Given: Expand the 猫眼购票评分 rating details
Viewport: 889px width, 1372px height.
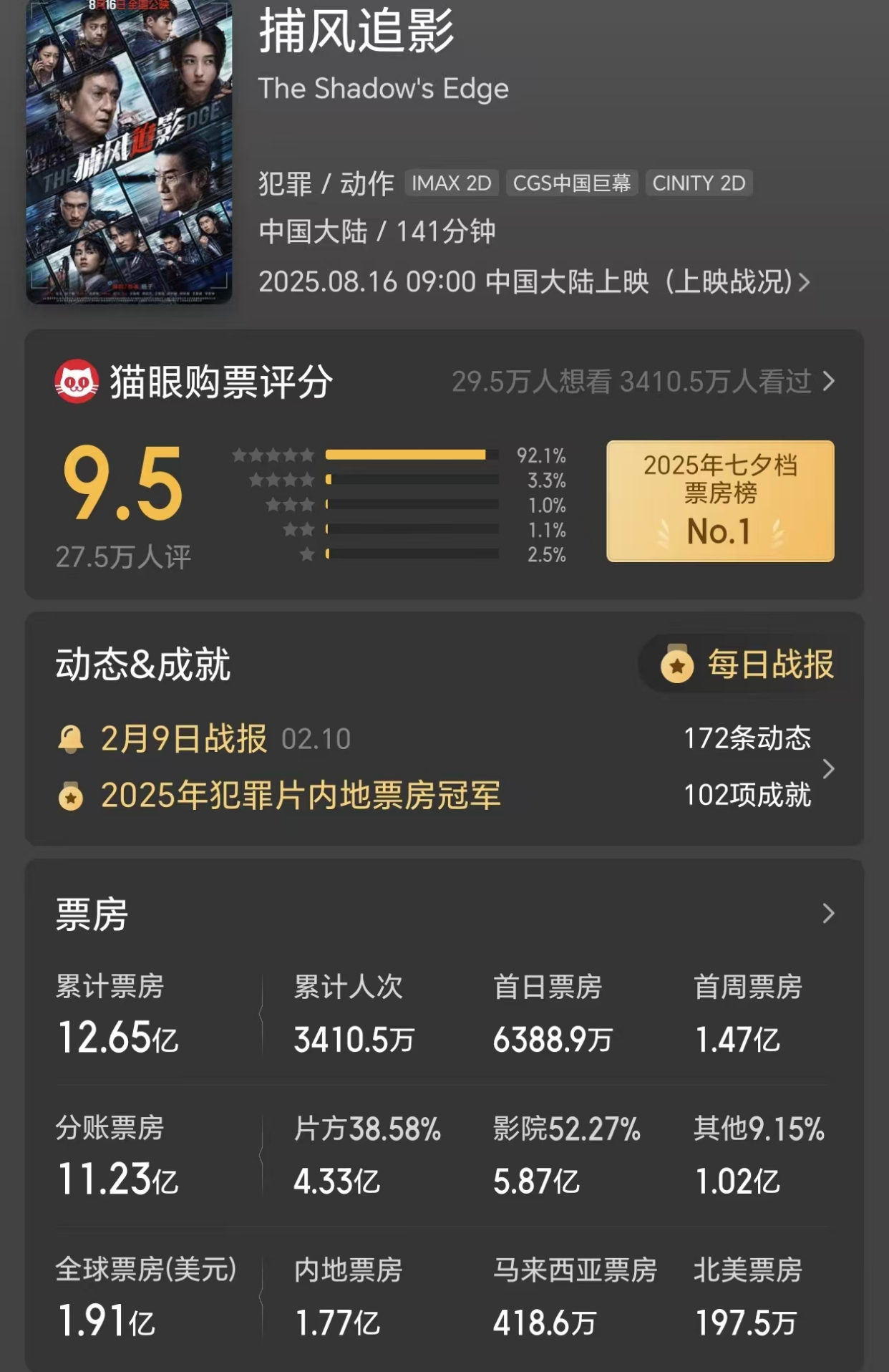Looking at the screenshot, I should [x=828, y=381].
